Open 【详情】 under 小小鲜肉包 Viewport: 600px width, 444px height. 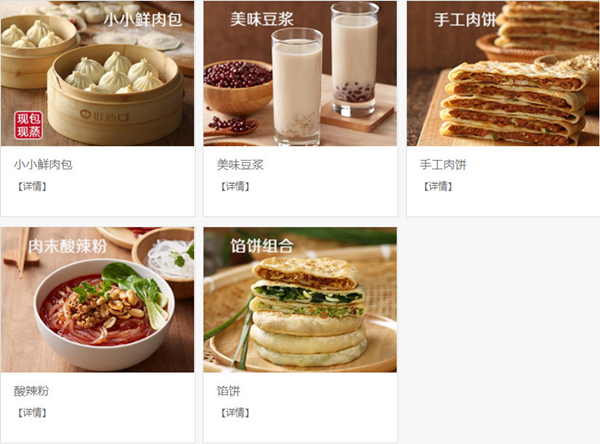31,186
